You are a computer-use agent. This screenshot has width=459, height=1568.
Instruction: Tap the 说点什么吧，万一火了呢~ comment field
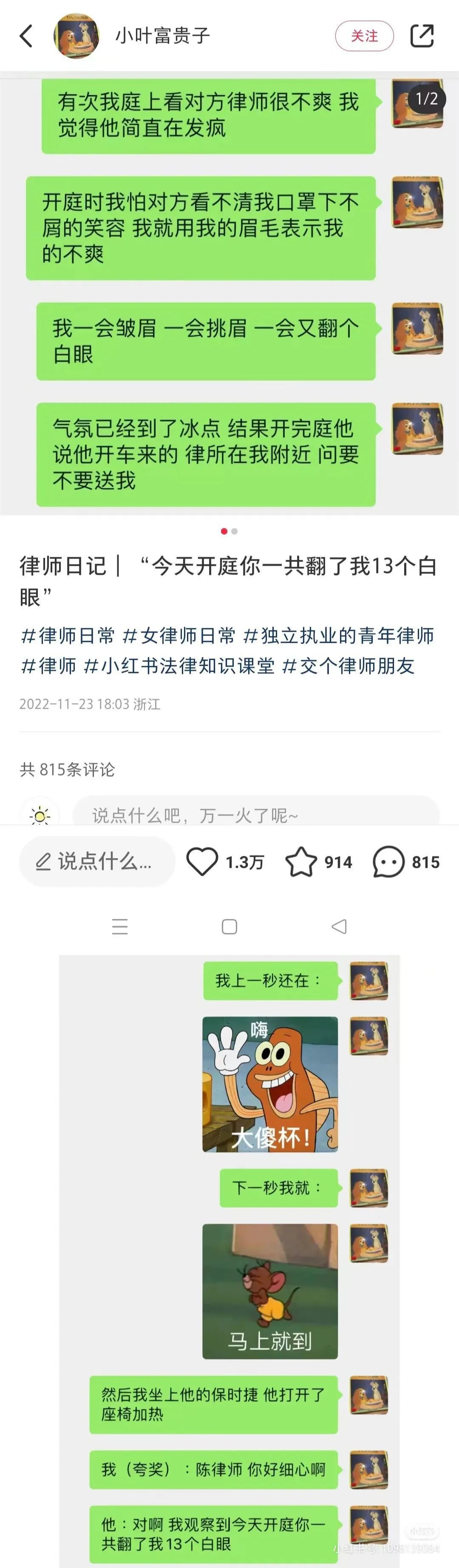click(255, 815)
